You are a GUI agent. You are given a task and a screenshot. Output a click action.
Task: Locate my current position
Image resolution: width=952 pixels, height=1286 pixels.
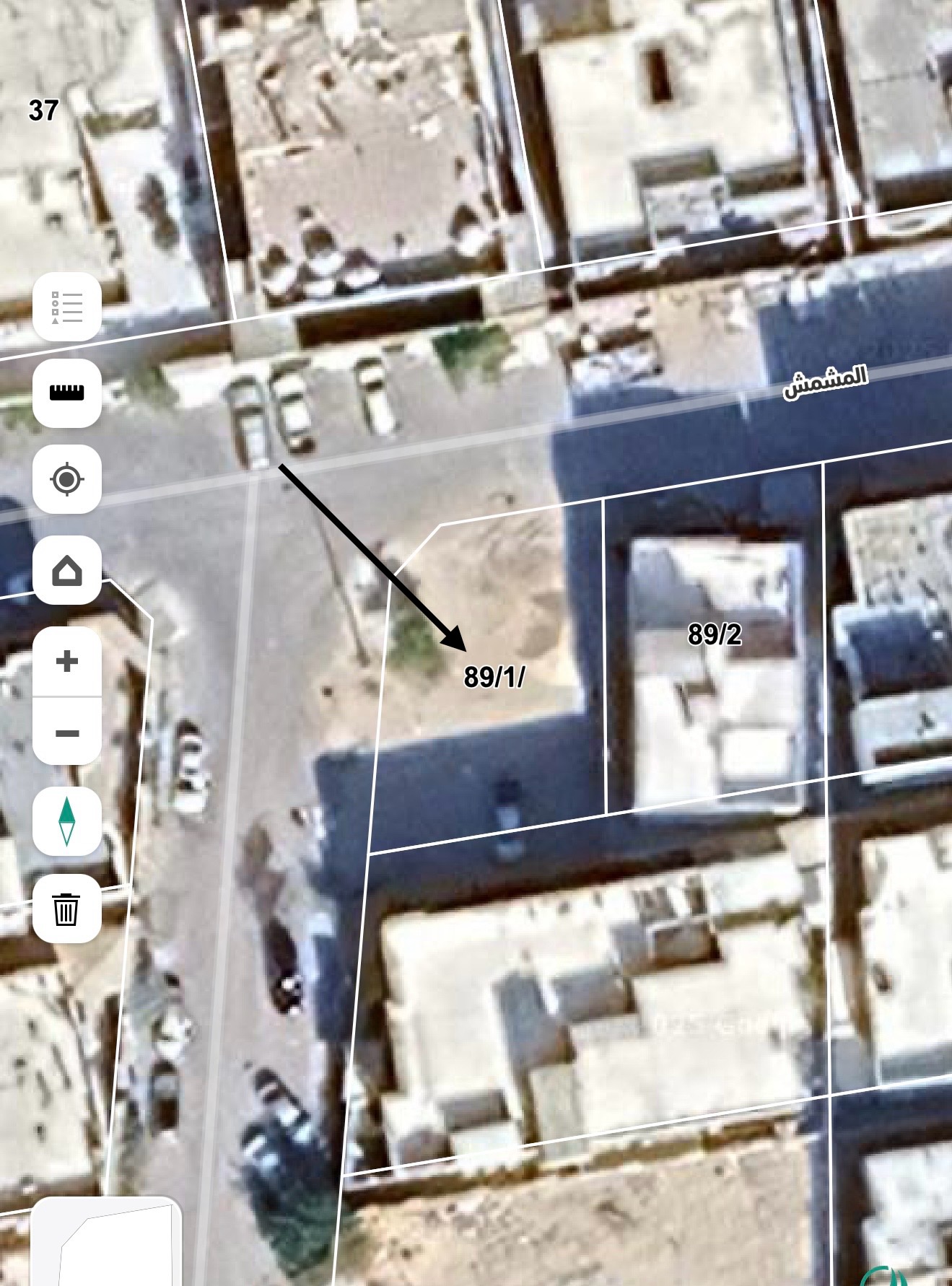tap(66, 479)
